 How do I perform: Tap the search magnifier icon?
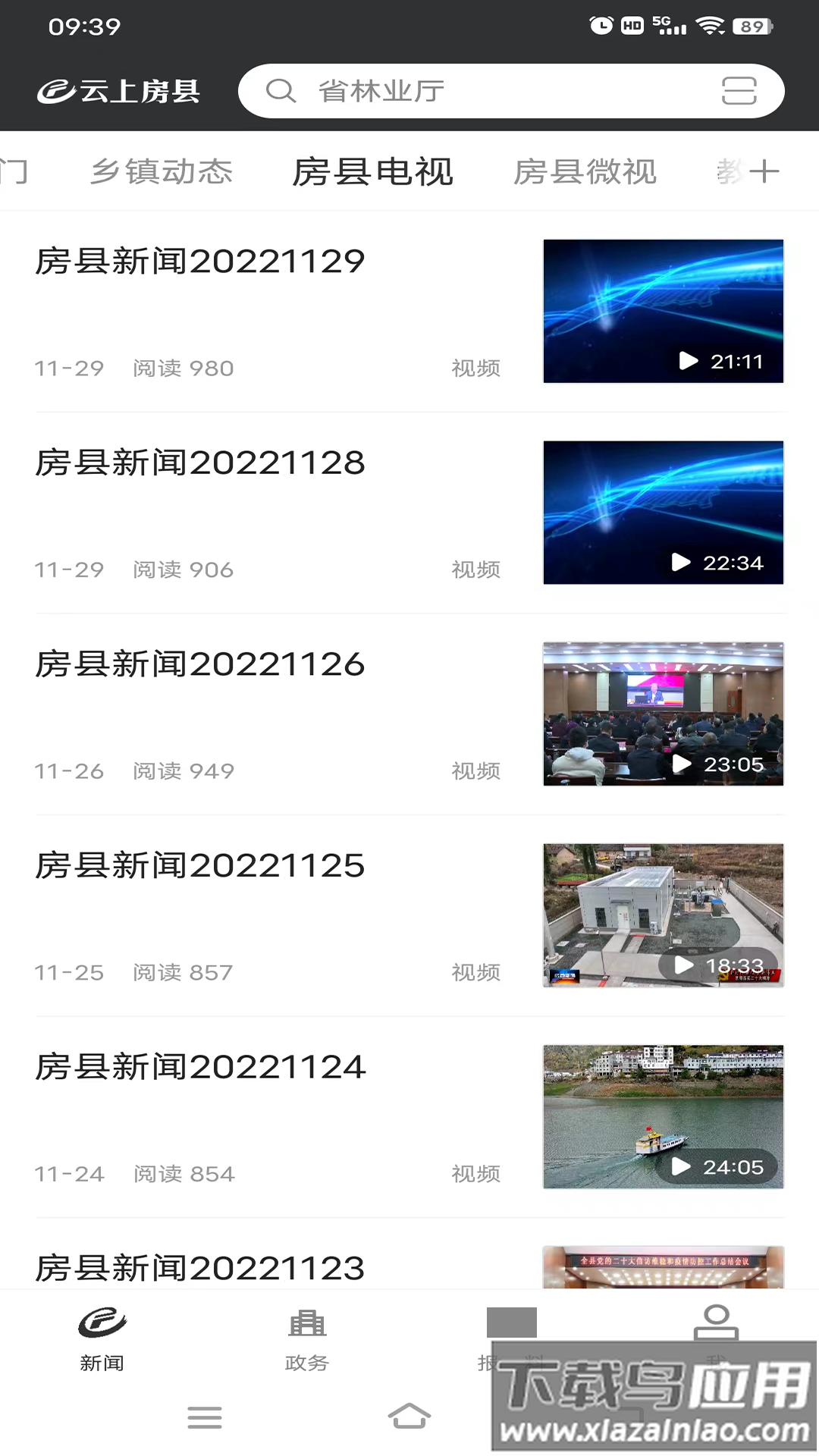click(281, 90)
